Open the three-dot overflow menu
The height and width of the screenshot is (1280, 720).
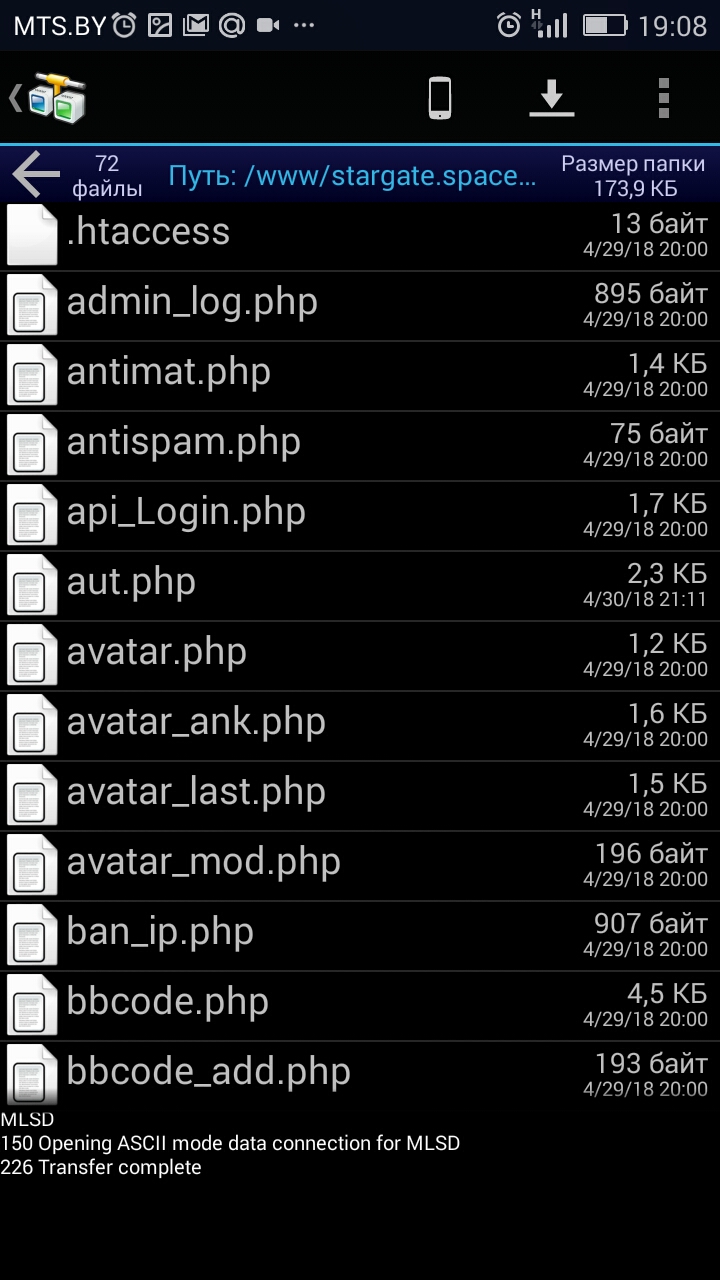point(664,98)
